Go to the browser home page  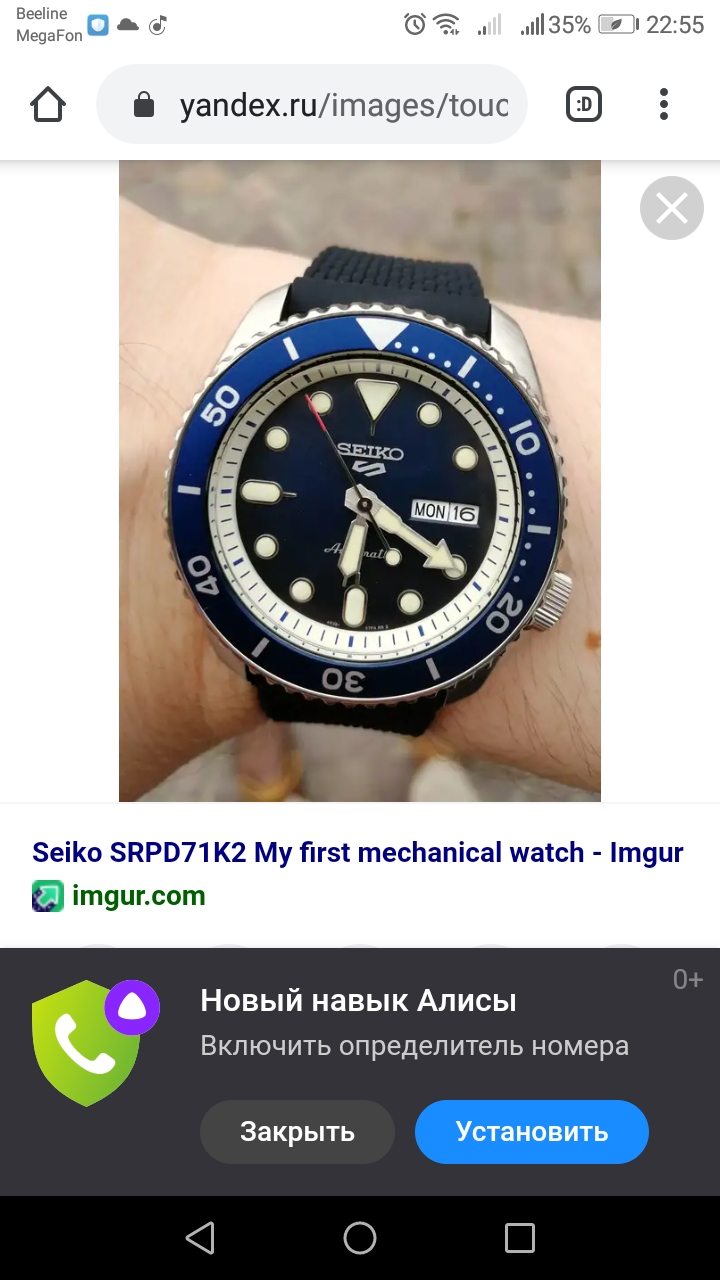tap(48, 104)
